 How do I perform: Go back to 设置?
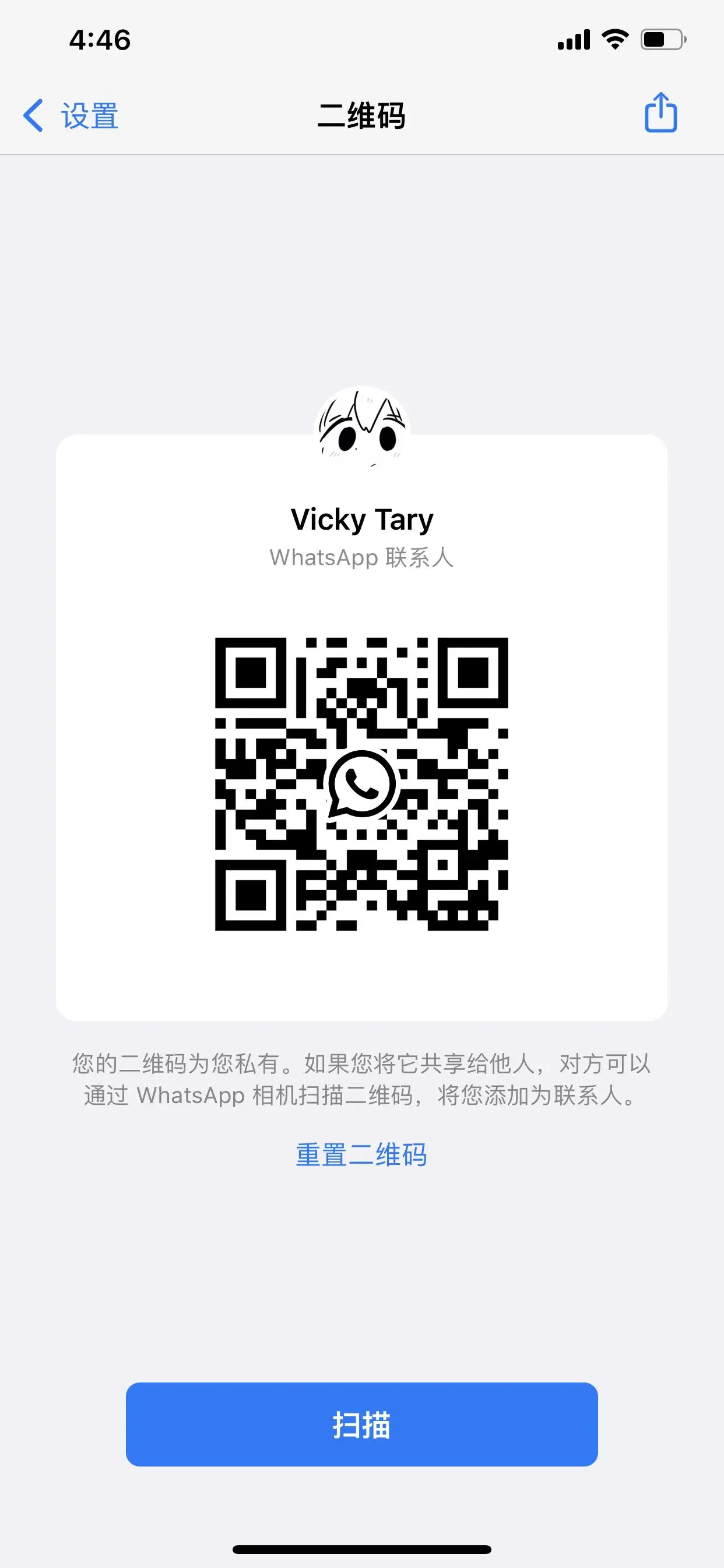pos(71,116)
